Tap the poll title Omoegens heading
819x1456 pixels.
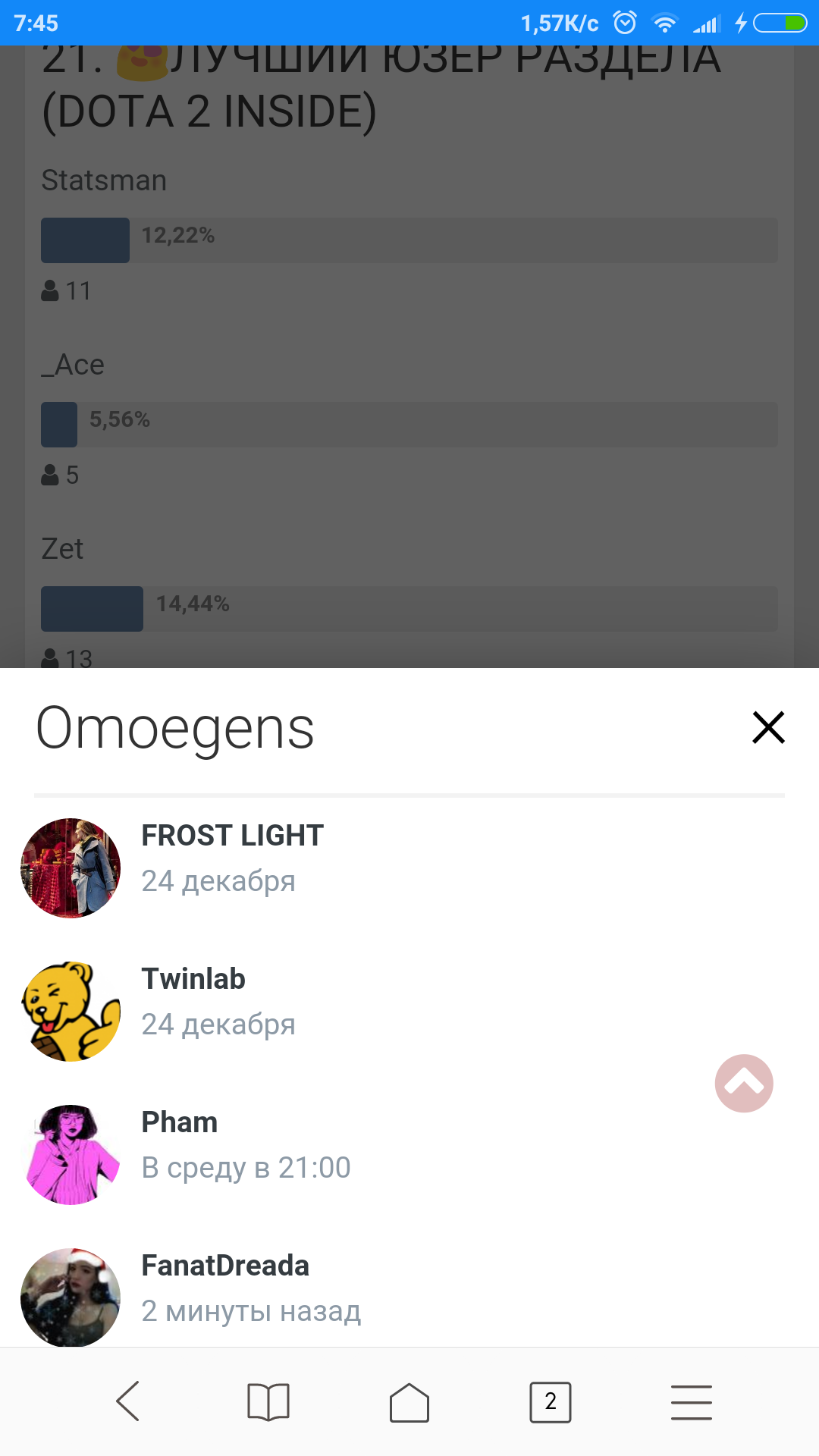[174, 726]
